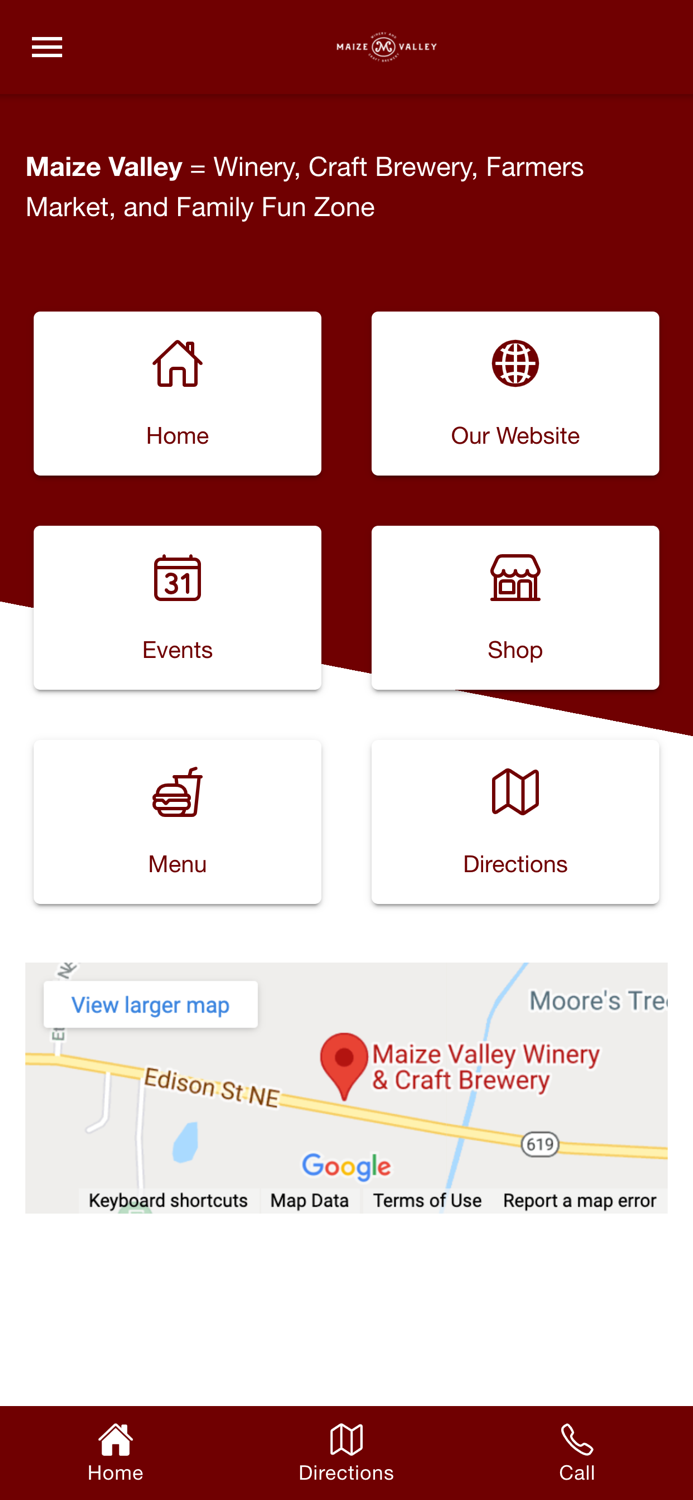Viewport: 693px width, 1500px height.
Task: Tap Report a map error
Action: 579,1200
